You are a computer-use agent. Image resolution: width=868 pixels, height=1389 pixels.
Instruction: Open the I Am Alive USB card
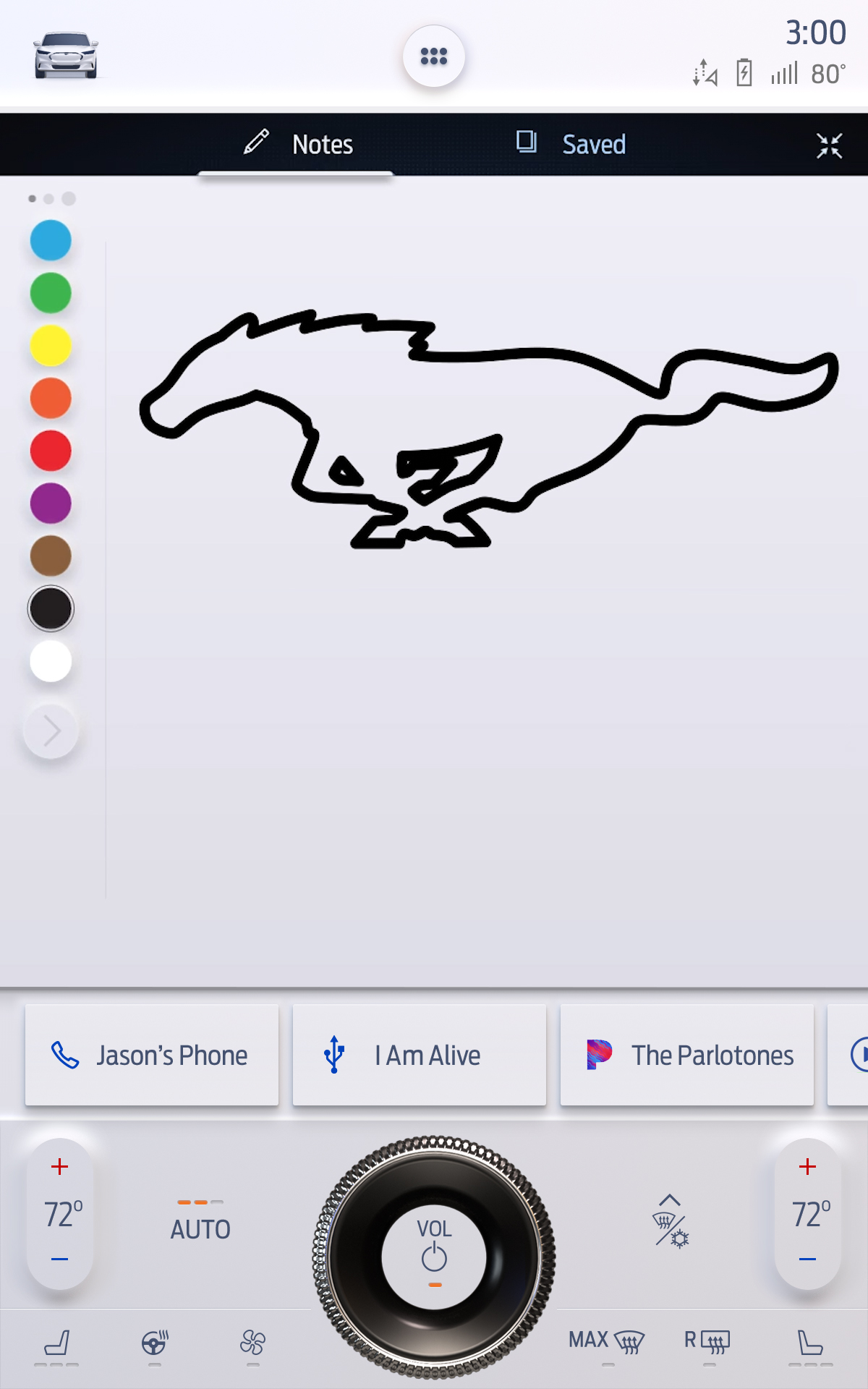pyautogui.click(x=420, y=1055)
